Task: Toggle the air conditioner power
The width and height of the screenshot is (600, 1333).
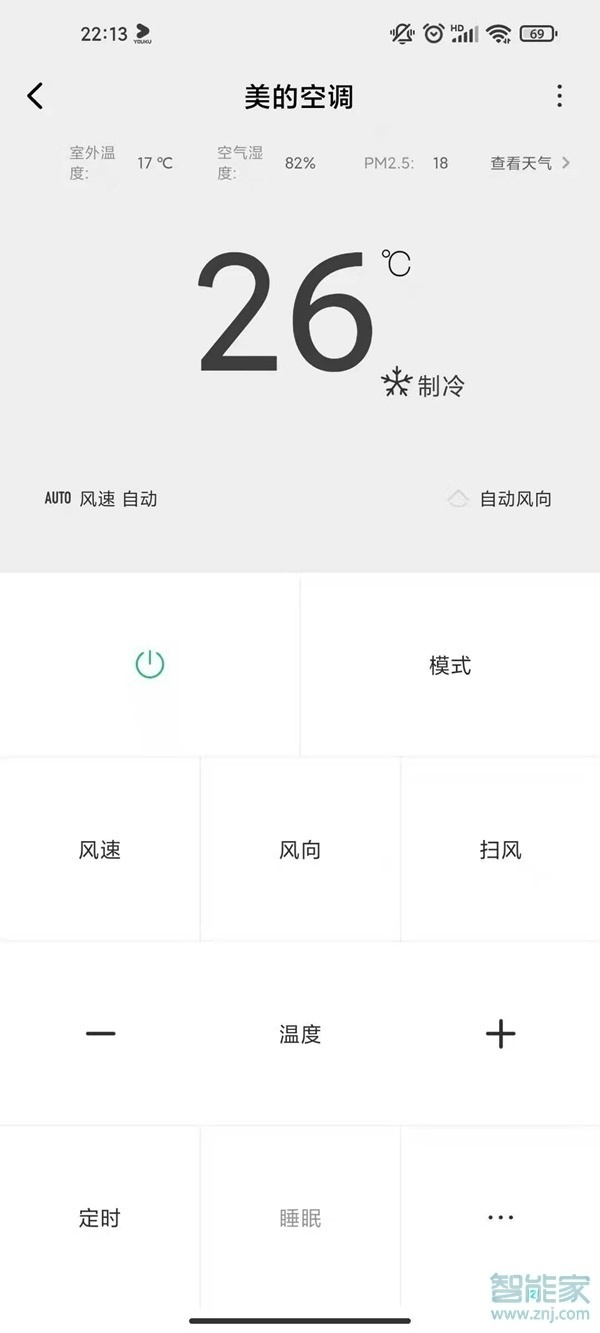Action: coord(149,665)
